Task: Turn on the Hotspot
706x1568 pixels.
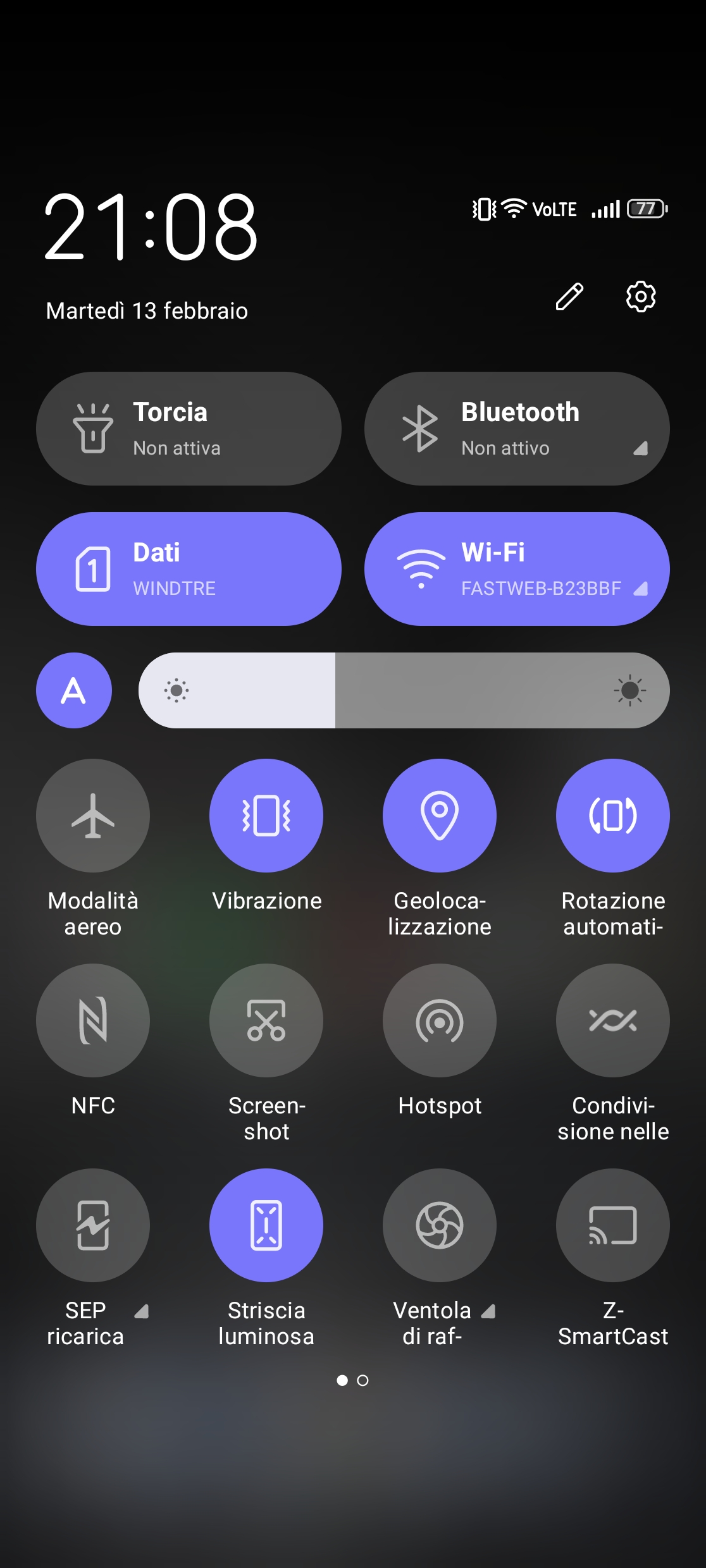Action: pos(440,1020)
